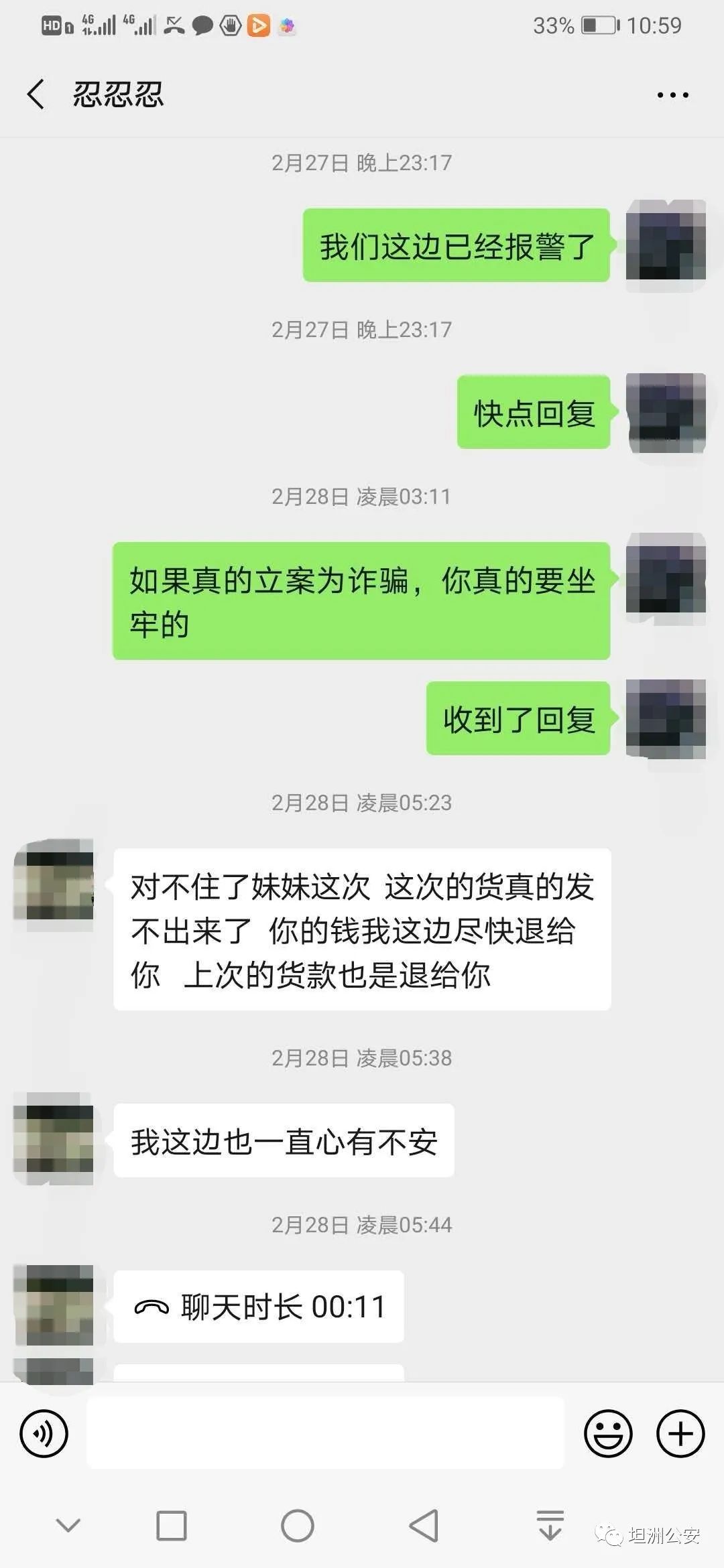Open the plus attachments panel
The width and height of the screenshot is (724, 1568).
pyautogui.click(x=680, y=1433)
